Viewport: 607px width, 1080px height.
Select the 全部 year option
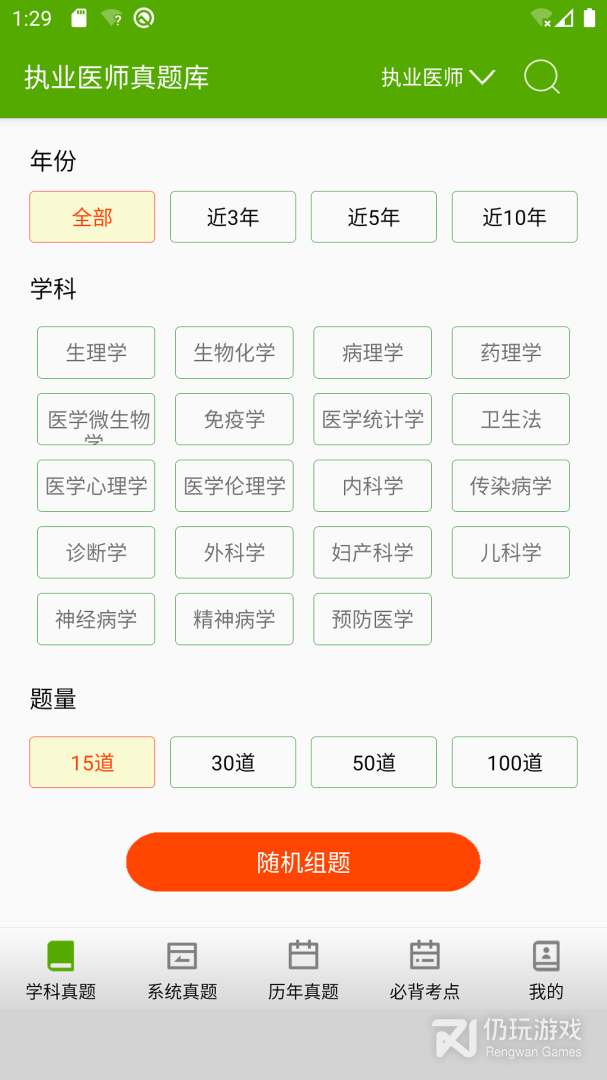pos(92,217)
